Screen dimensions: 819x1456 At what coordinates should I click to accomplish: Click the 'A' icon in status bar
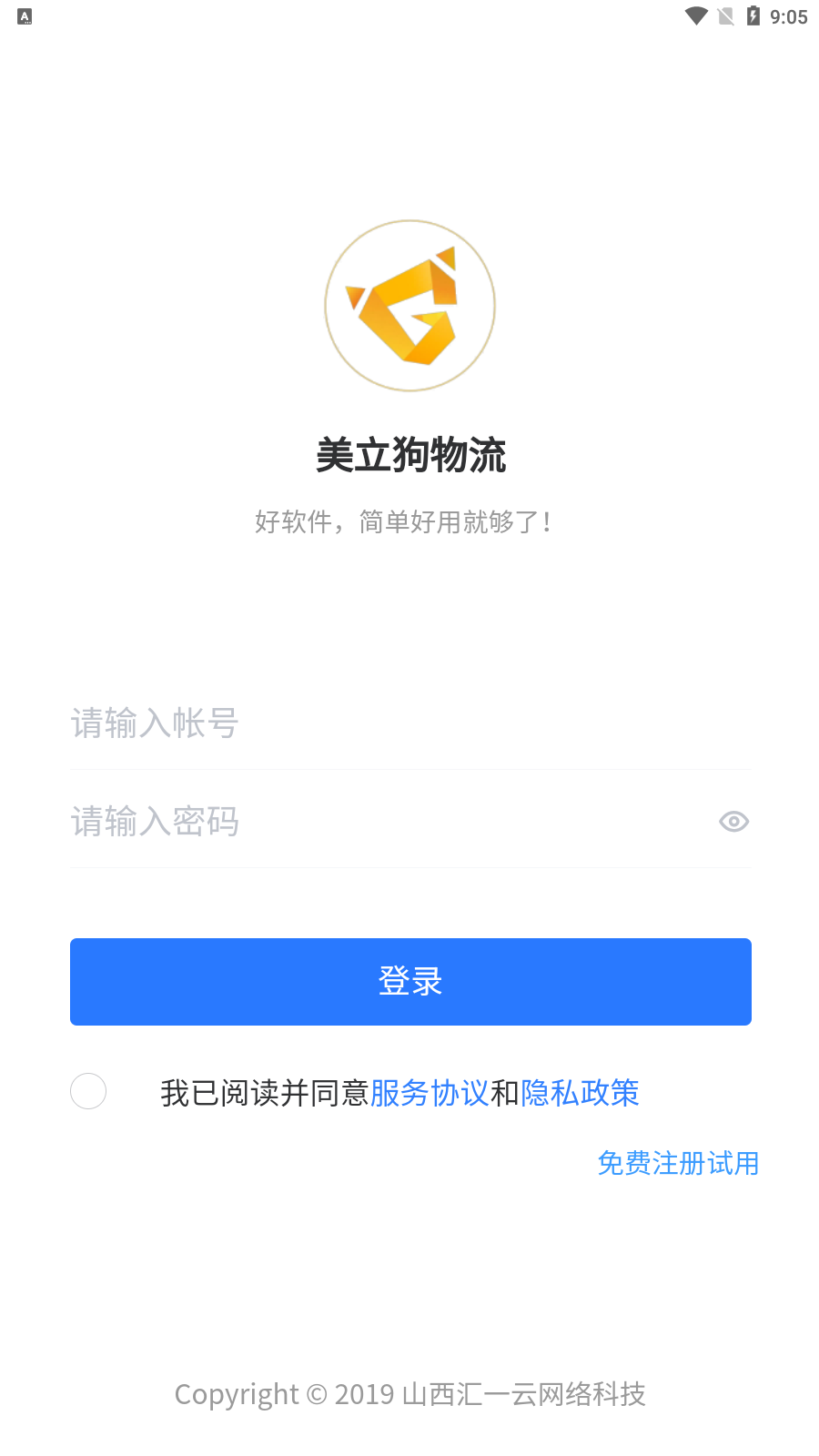tap(25, 15)
